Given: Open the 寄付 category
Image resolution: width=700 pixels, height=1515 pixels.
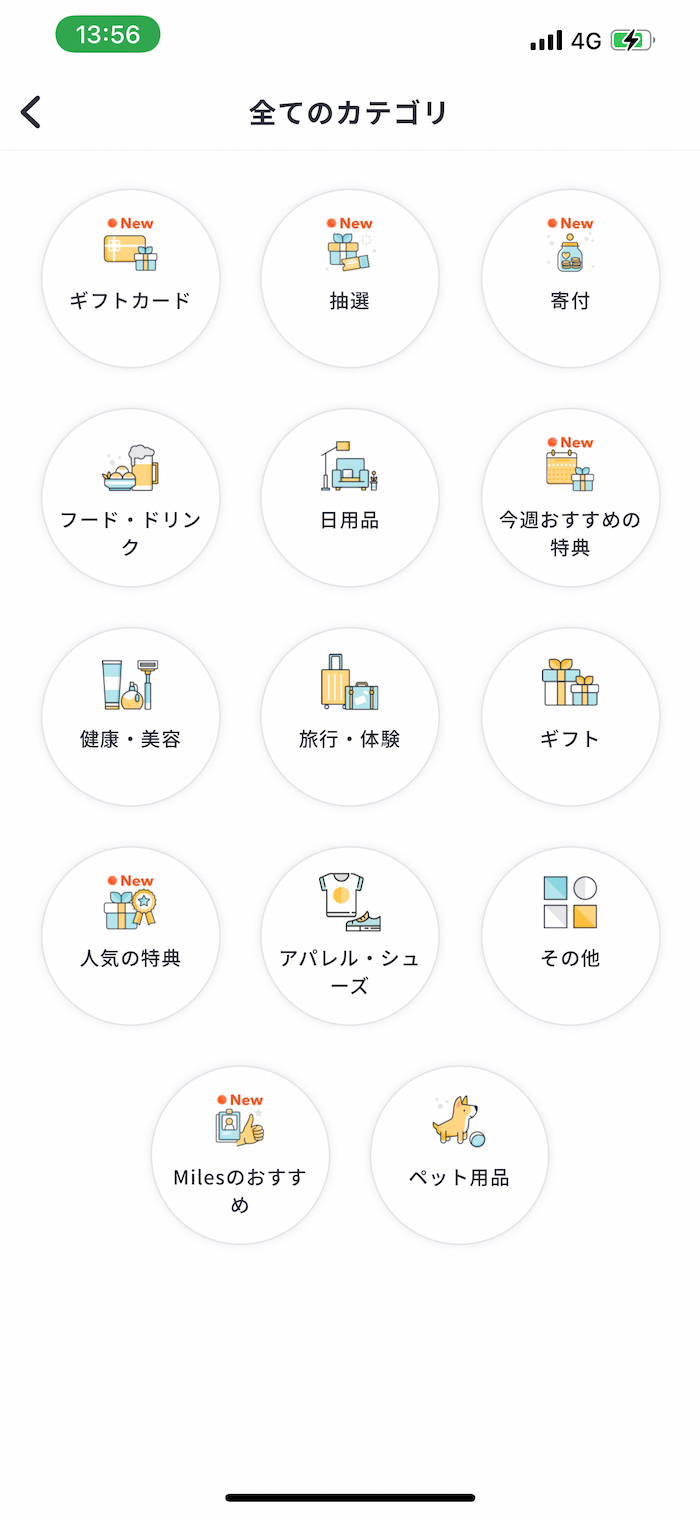Looking at the screenshot, I should click(x=570, y=278).
